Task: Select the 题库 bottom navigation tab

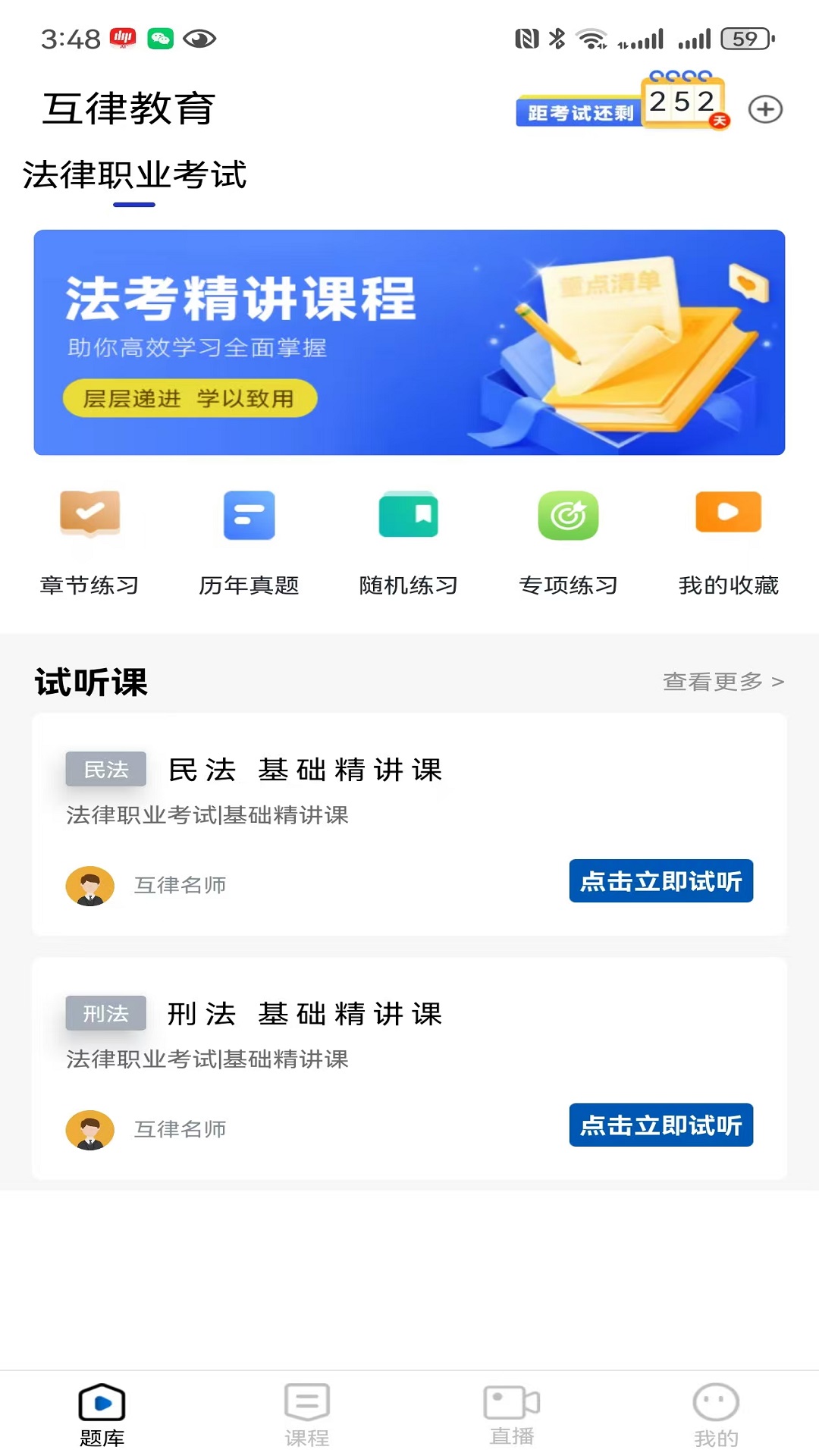Action: [x=102, y=1407]
